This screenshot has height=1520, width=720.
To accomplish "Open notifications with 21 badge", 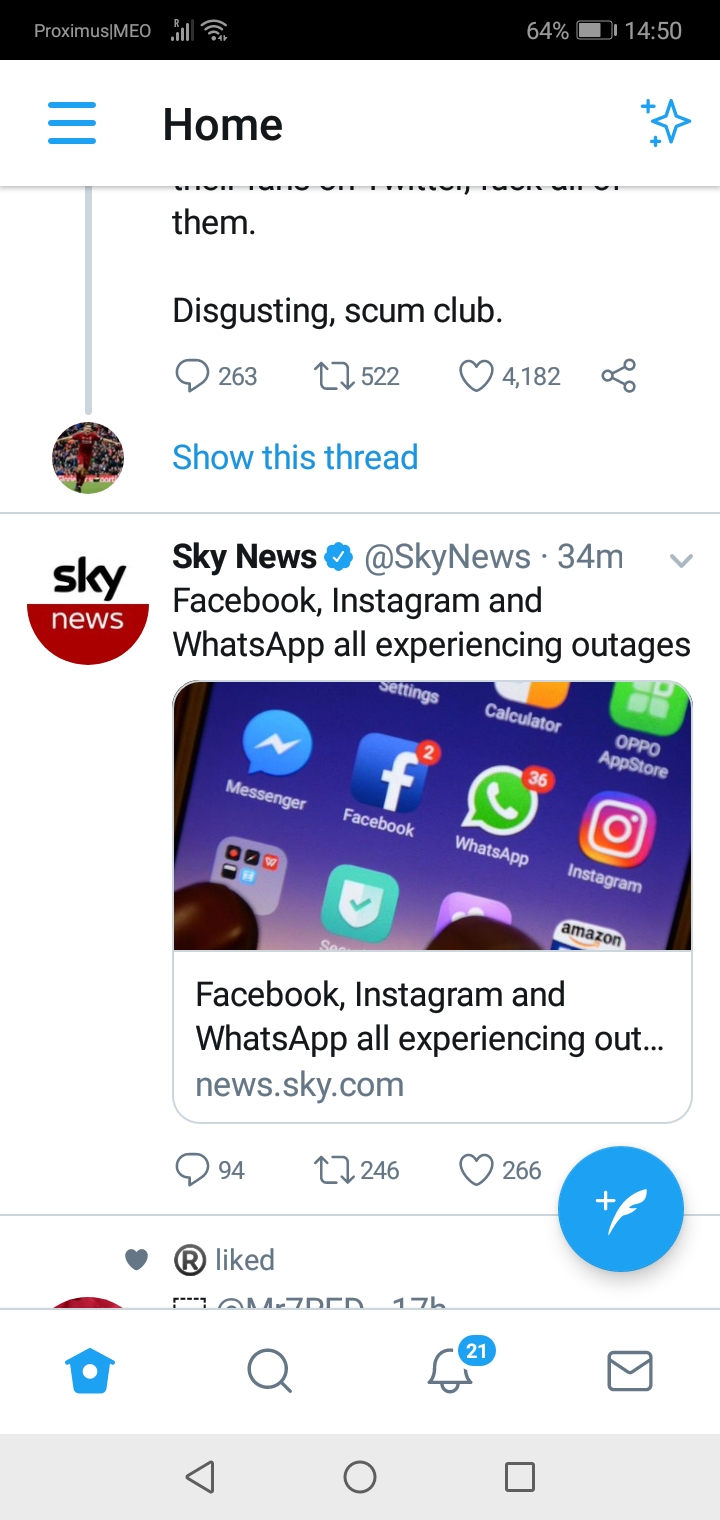I will tap(451, 1371).
